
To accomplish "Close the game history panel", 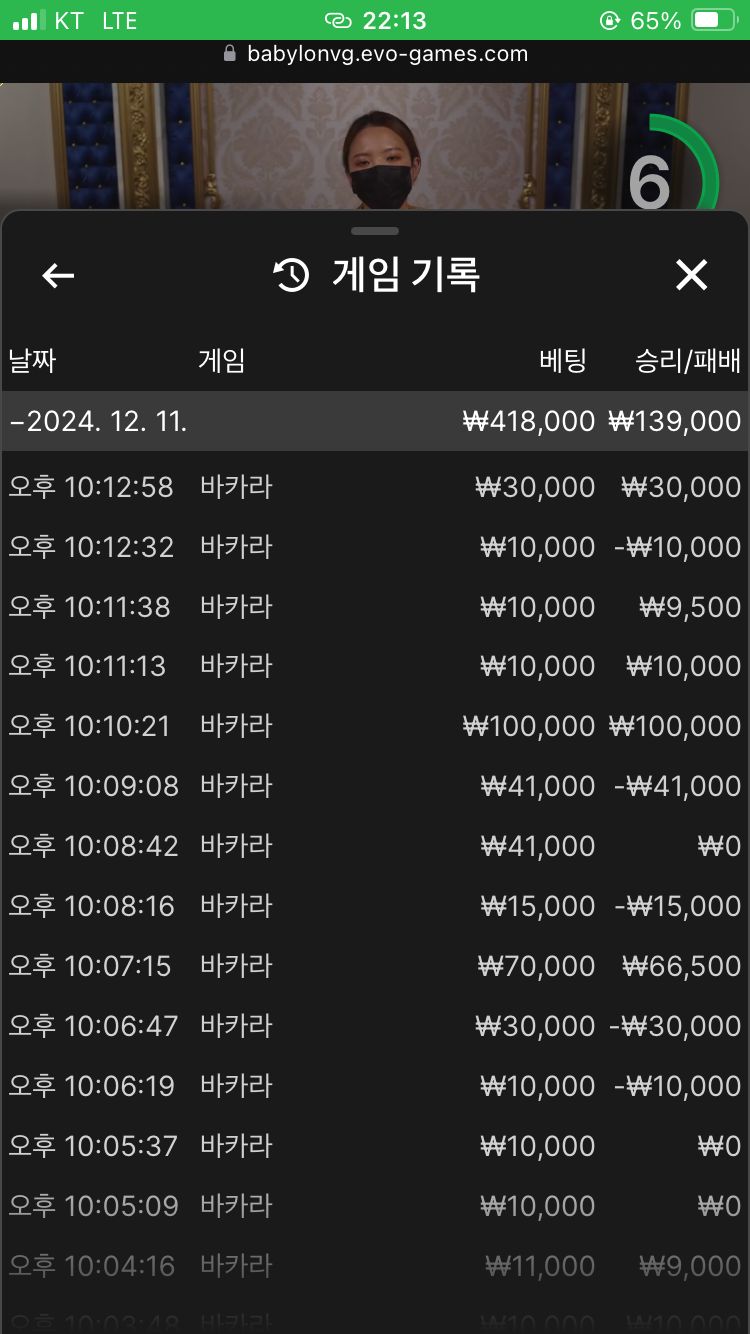I will click(x=691, y=275).
